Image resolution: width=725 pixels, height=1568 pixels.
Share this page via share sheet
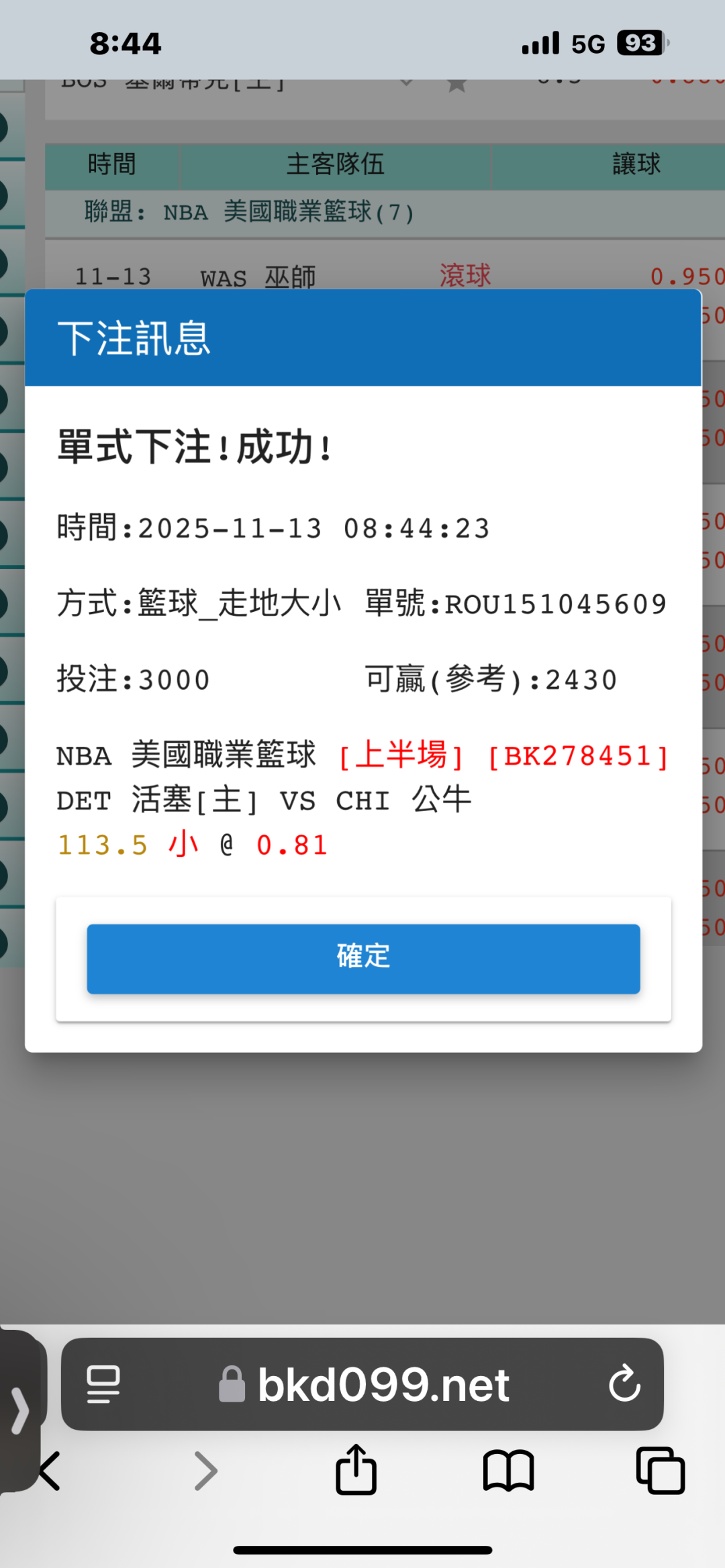click(356, 1470)
